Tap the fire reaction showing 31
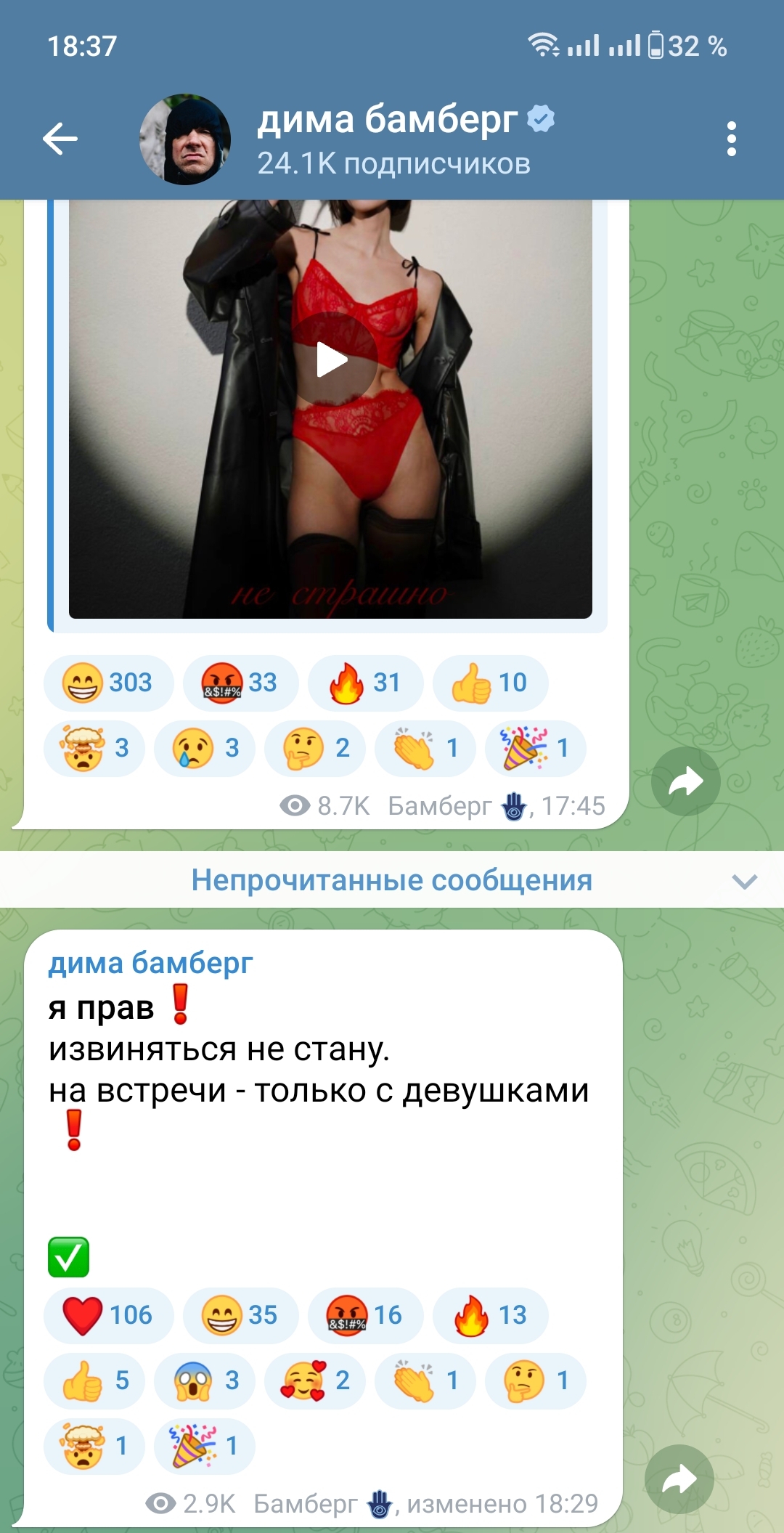This screenshot has width=784, height=1533. tap(366, 683)
